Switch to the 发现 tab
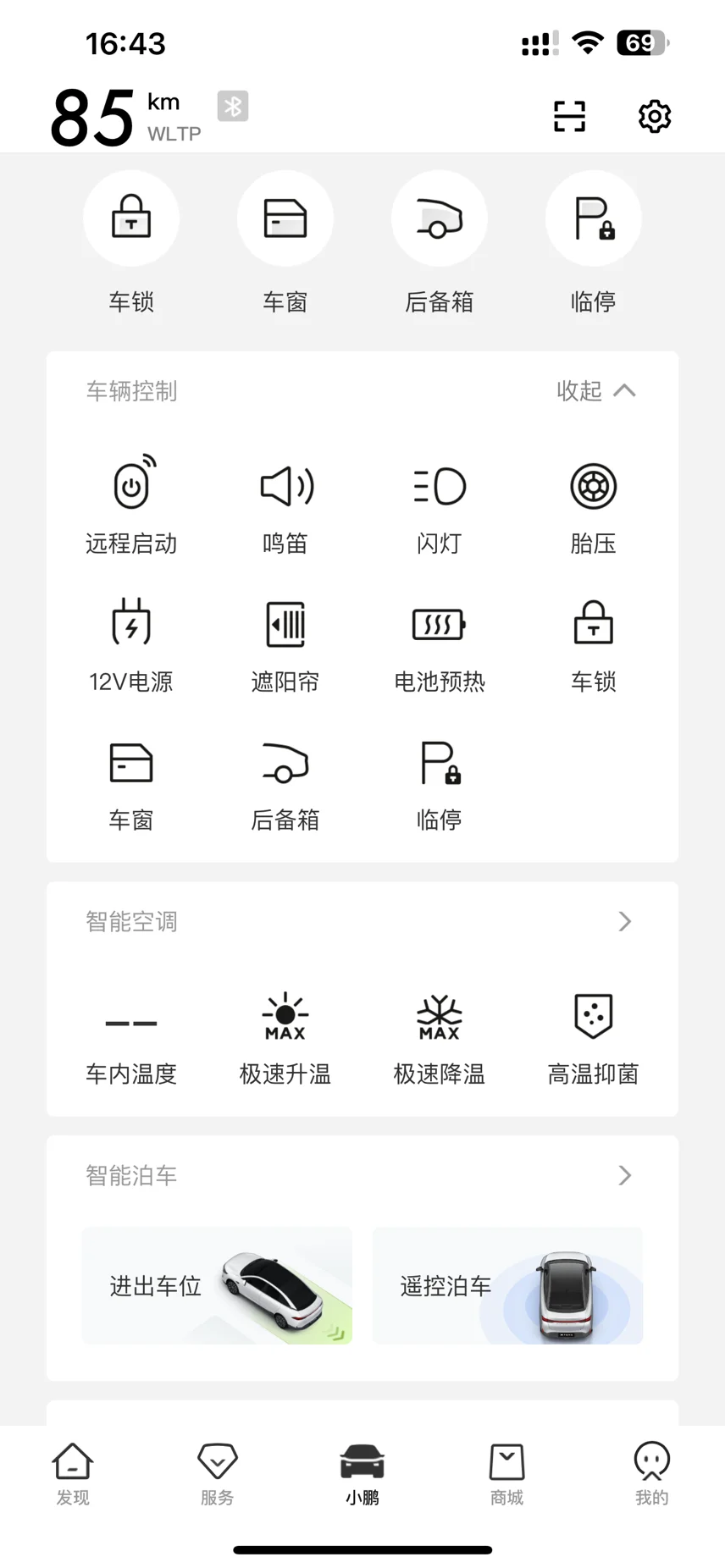This screenshot has height=1568, width=725. 73,1474
